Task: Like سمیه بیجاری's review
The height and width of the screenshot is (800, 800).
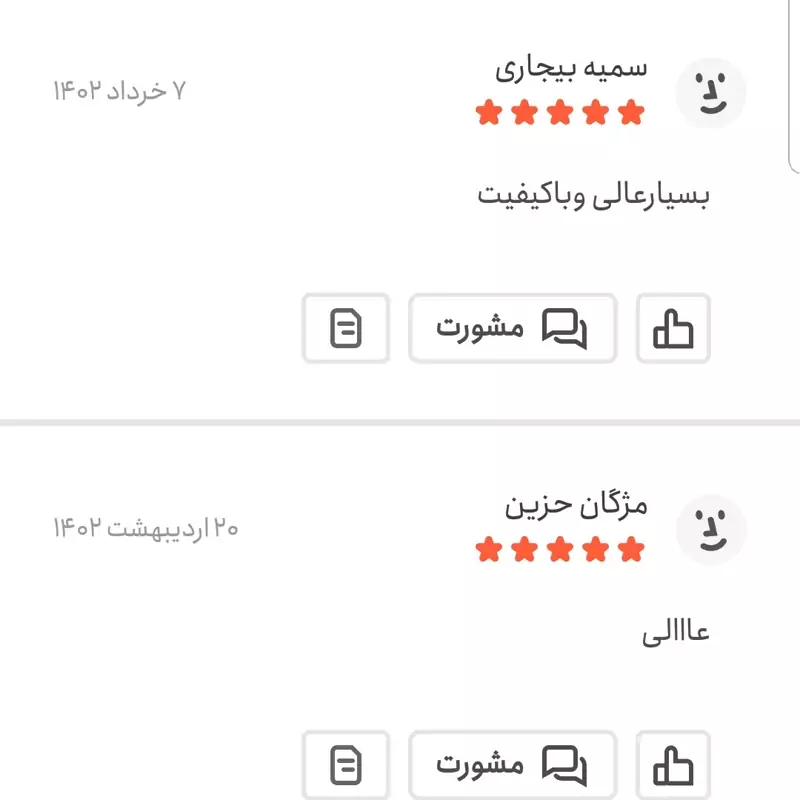Action: tap(673, 328)
